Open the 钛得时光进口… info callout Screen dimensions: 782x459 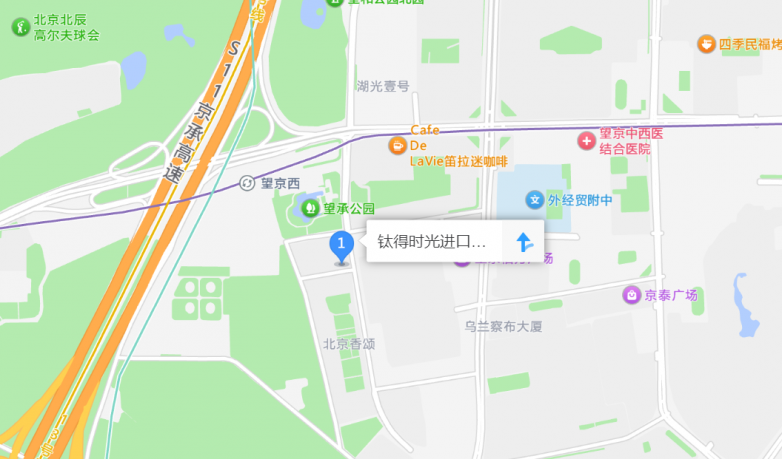click(432, 241)
